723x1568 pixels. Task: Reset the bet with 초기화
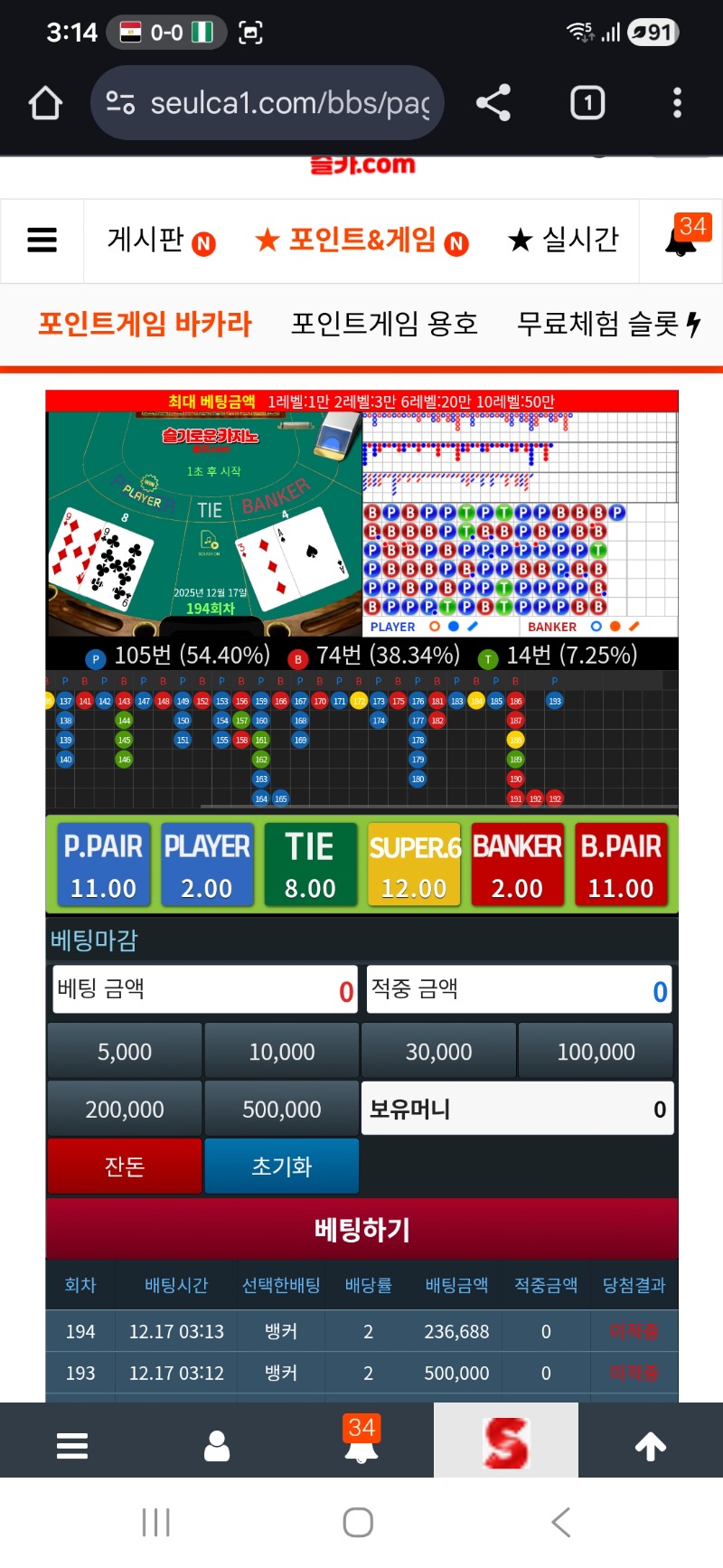[282, 1167]
